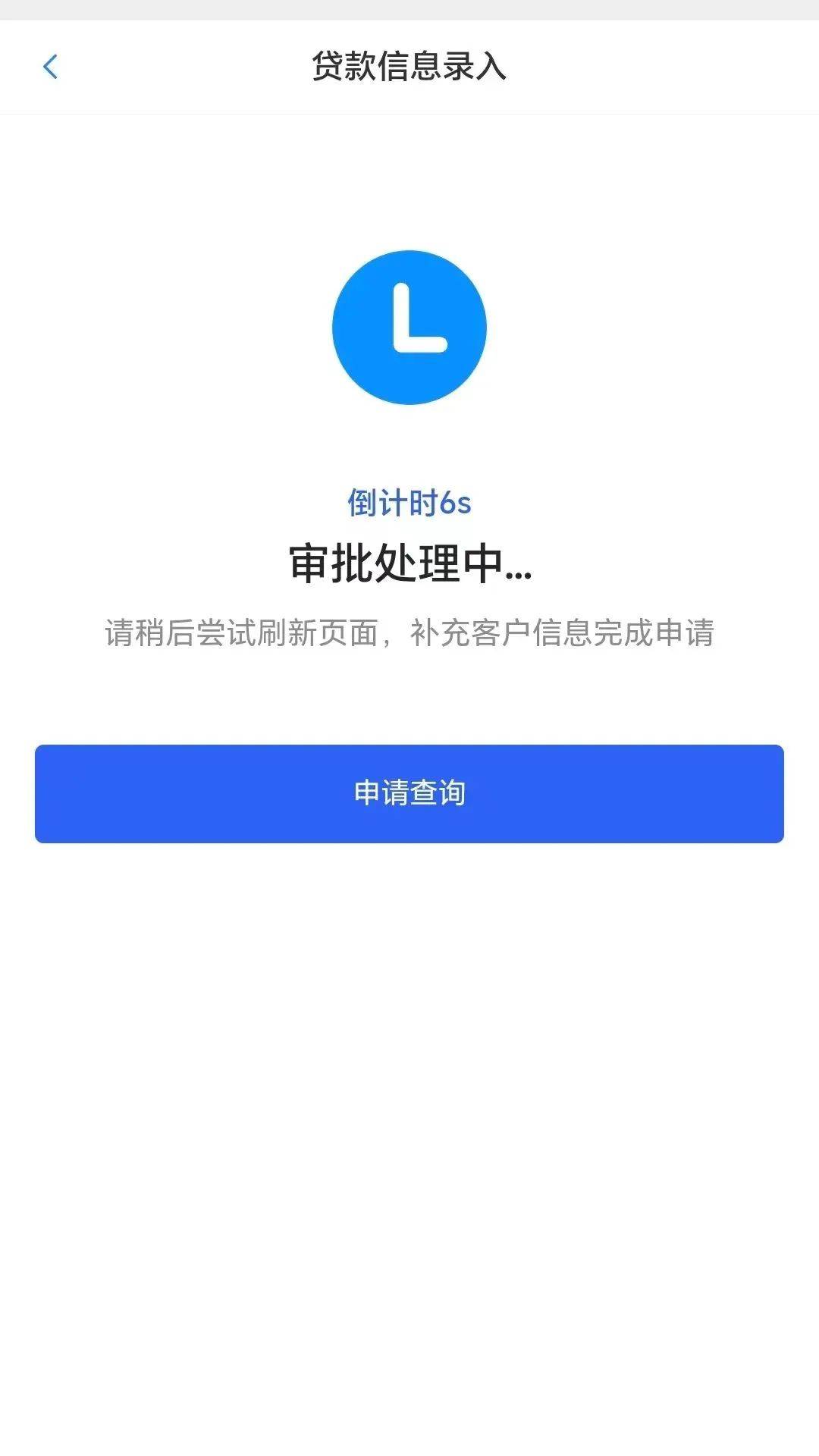The width and height of the screenshot is (819, 1456).
Task: Click the blue clock symbol above the countdown
Action: point(409,326)
